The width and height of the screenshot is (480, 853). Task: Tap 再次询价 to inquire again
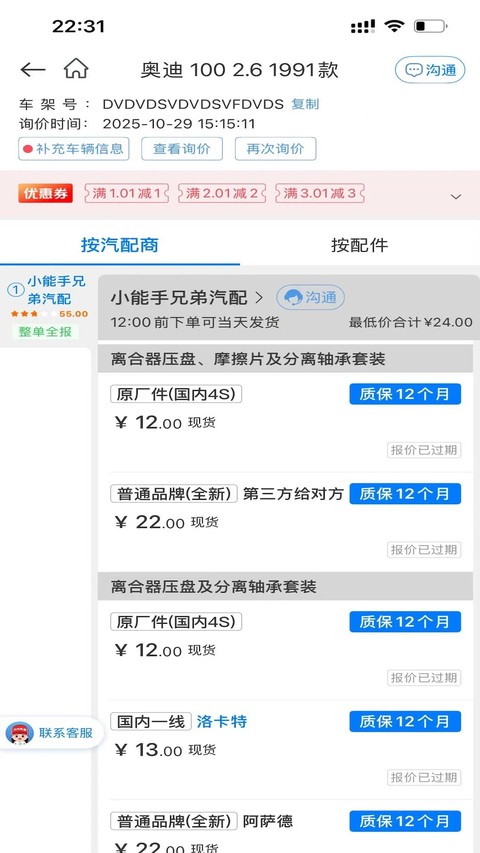[275, 149]
